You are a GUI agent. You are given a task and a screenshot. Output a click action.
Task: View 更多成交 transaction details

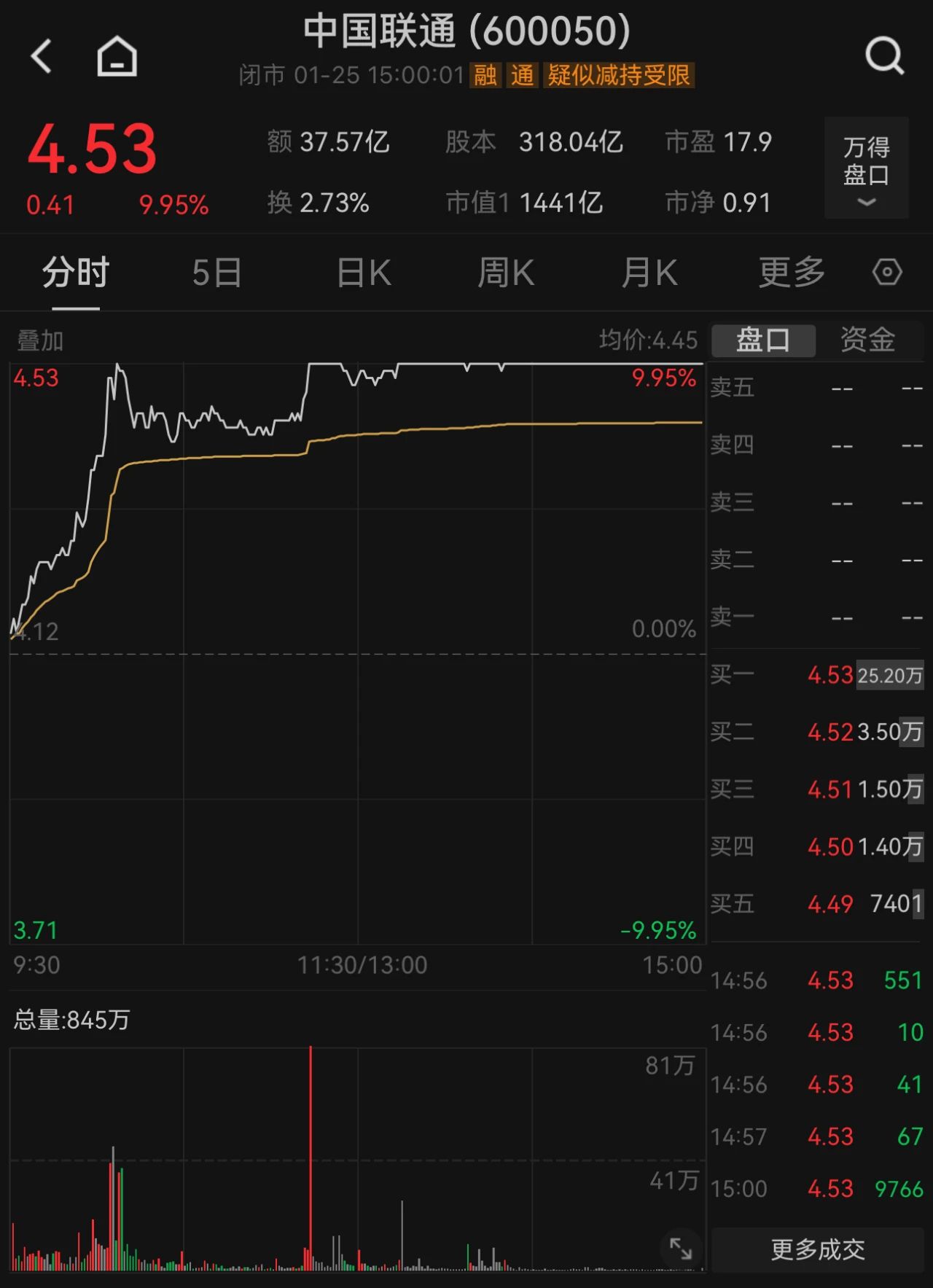817,1249
